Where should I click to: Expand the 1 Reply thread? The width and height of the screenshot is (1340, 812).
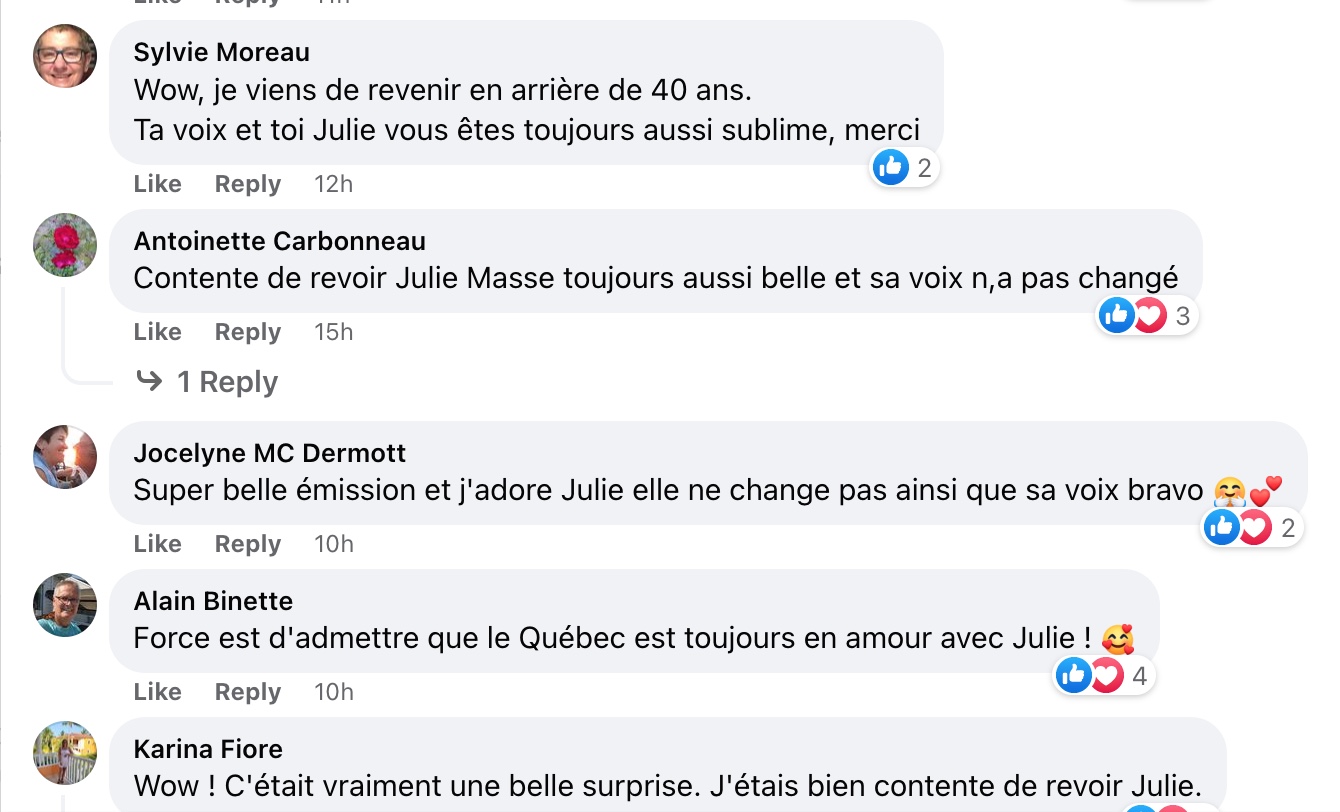pos(226,382)
